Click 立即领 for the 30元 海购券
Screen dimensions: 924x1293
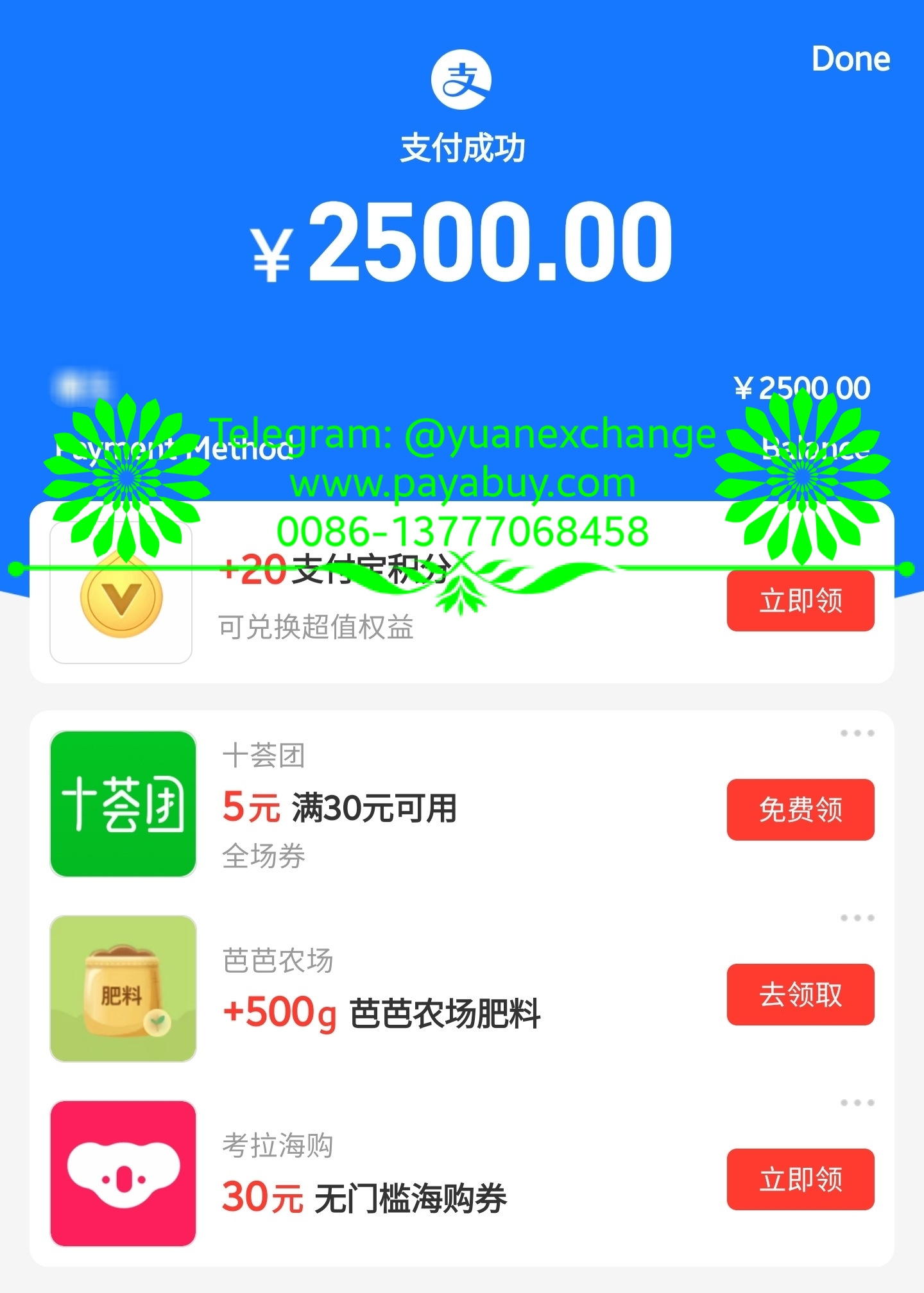(x=800, y=1179)
